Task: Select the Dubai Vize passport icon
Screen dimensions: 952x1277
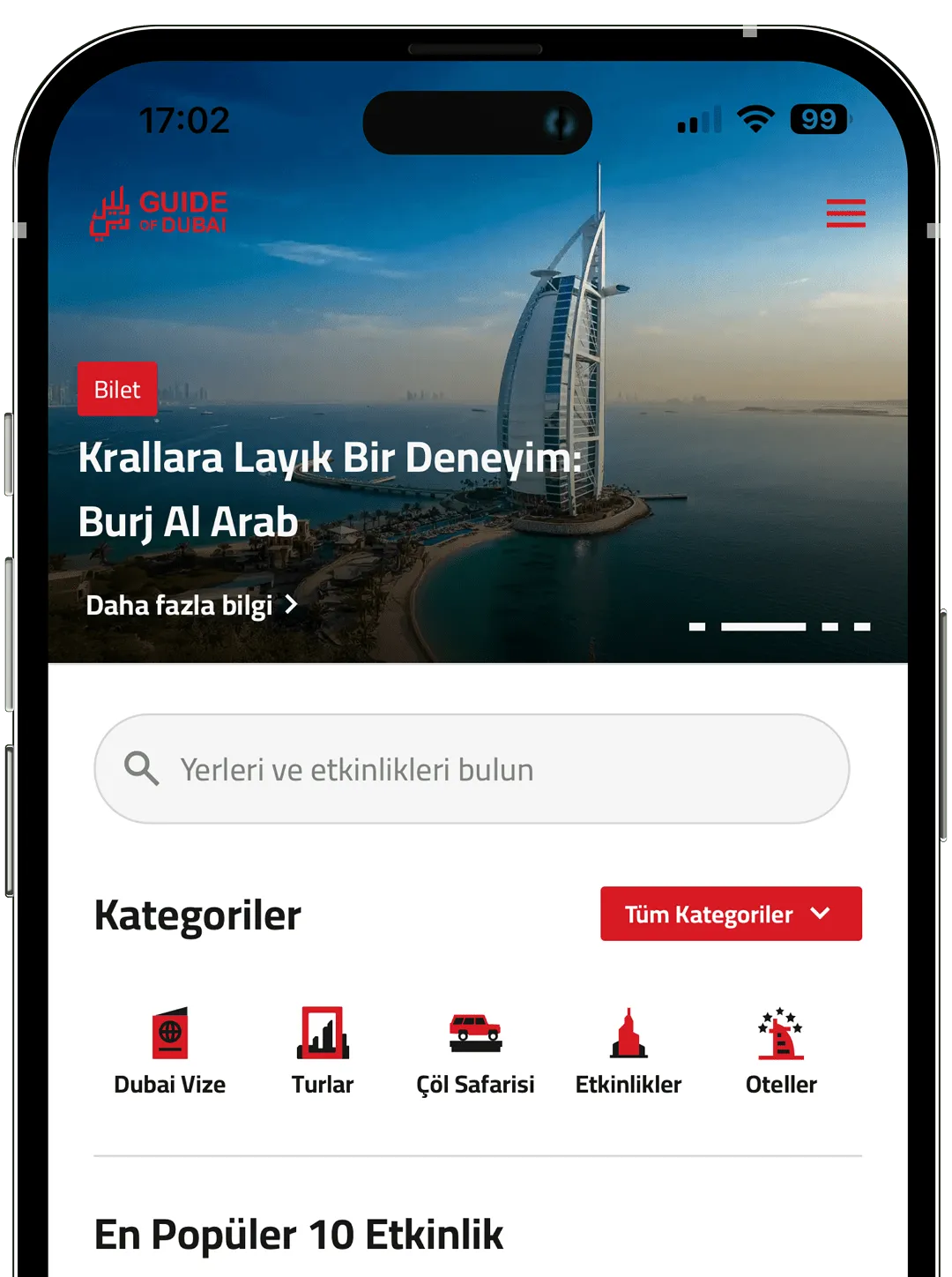Action: point(168,1034)
